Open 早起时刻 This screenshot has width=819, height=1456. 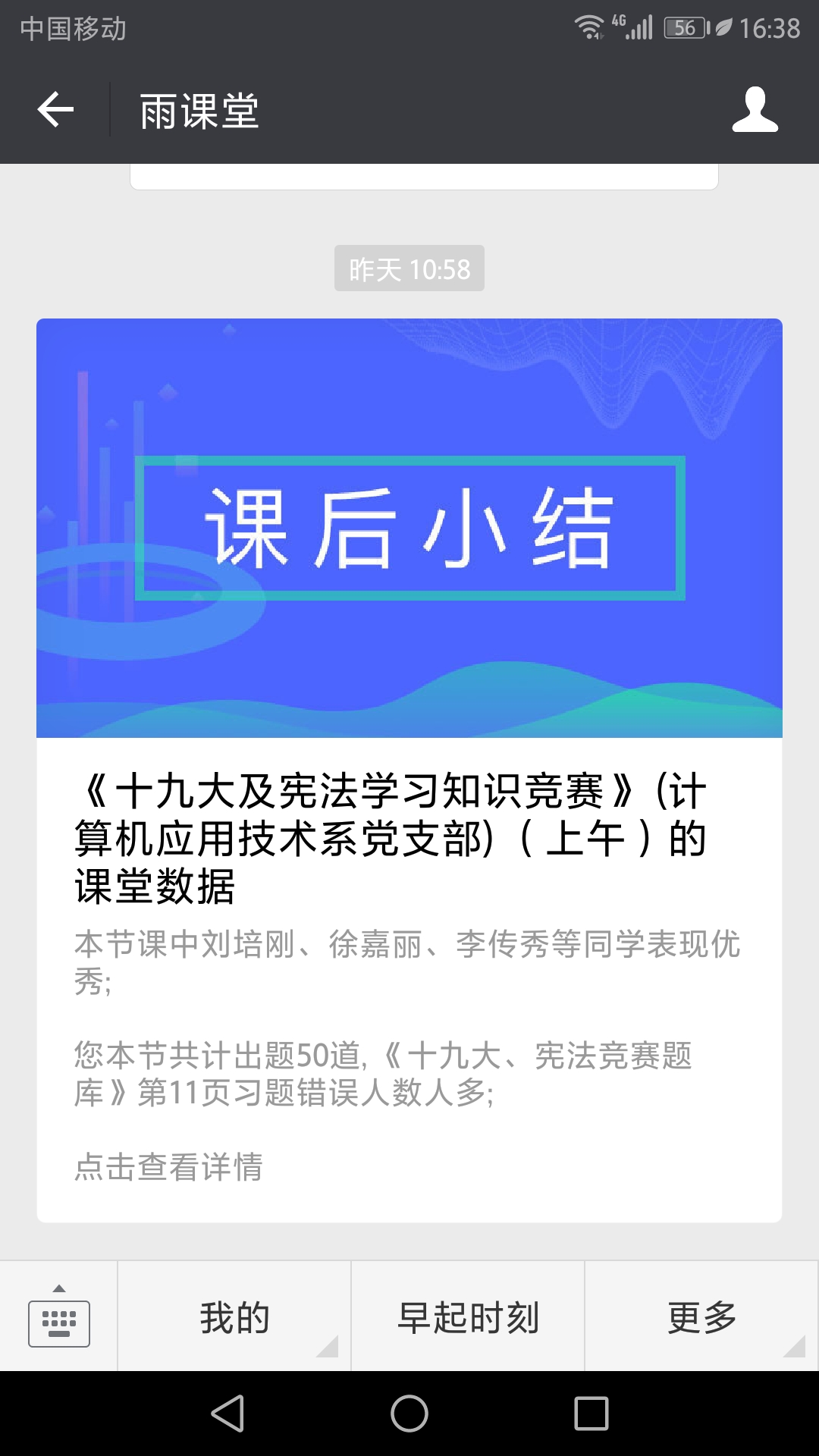pyautogui.click(x=468, y=1316)
